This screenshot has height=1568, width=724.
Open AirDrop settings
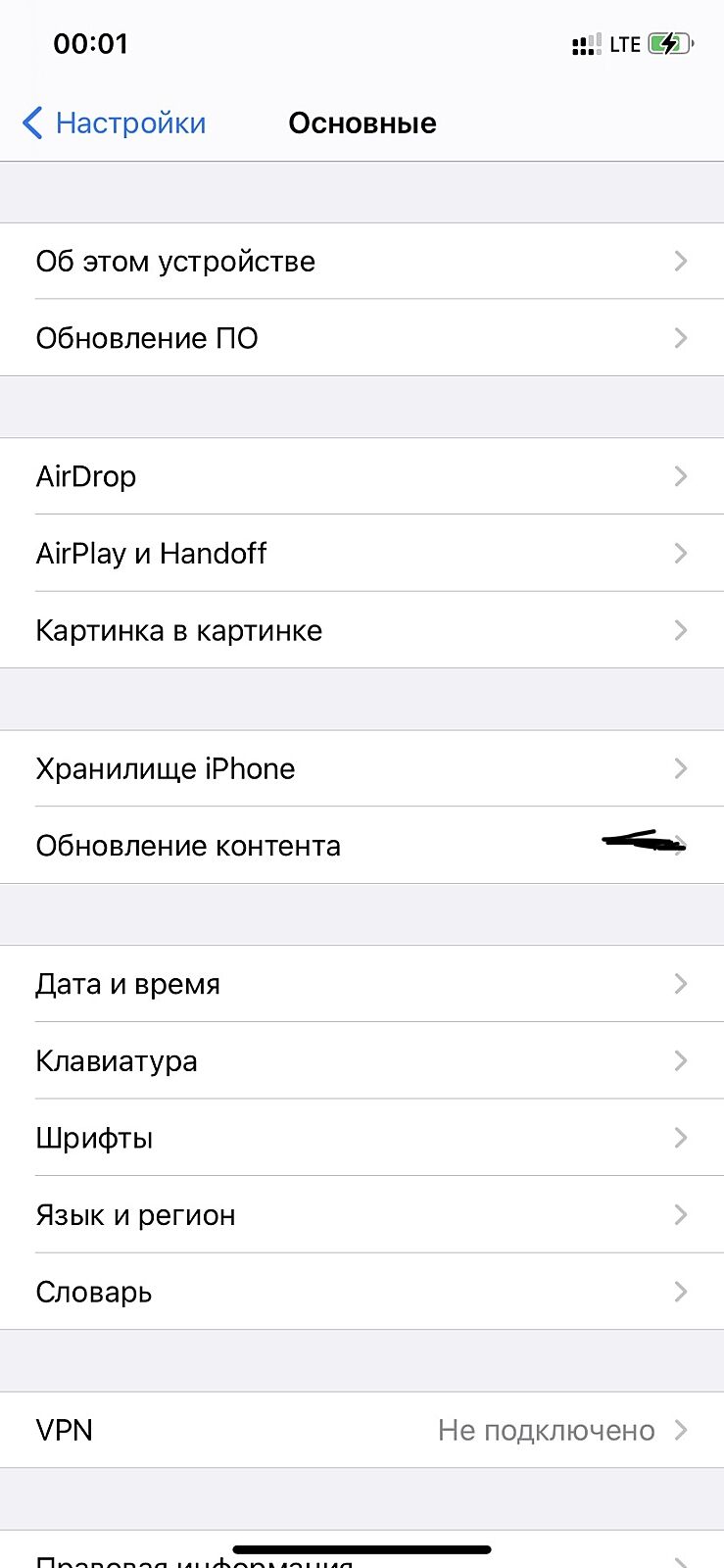tap(362, 476)
